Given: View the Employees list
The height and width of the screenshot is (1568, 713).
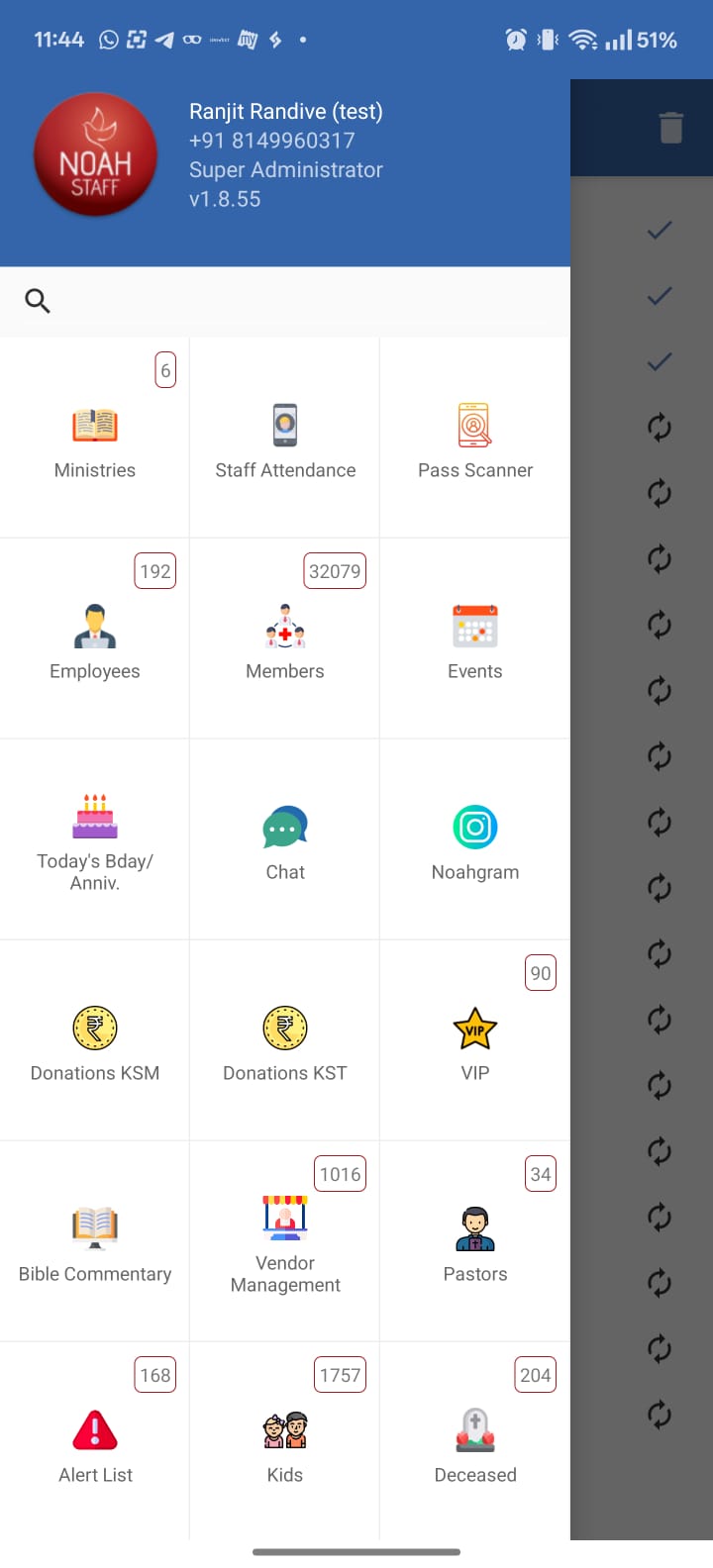Looking at the screenshot, I should 95,639.
